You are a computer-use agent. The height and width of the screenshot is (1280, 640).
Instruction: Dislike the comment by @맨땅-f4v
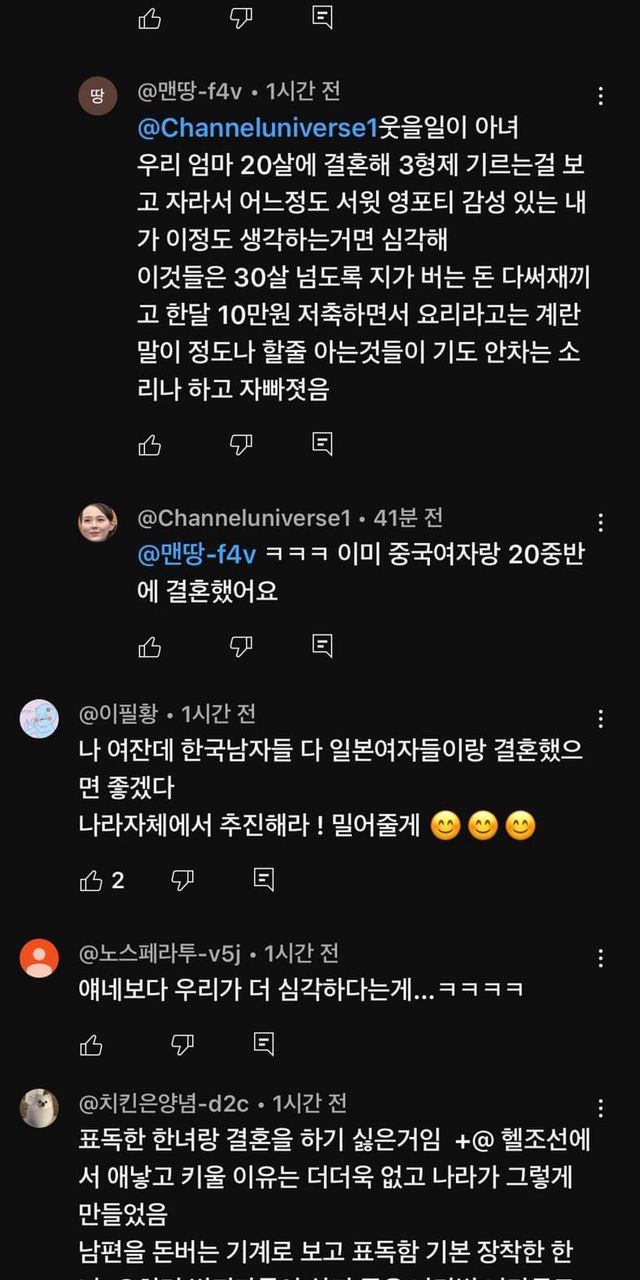coord(241,445)
